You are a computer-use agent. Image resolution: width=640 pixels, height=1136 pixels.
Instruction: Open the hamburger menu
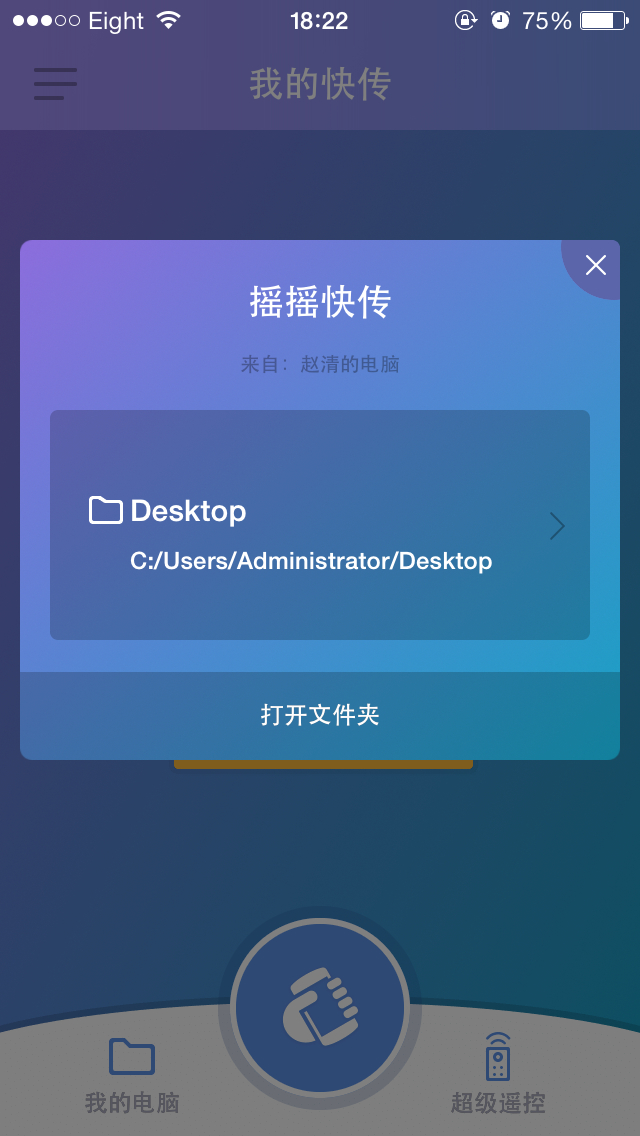(55, 84)
